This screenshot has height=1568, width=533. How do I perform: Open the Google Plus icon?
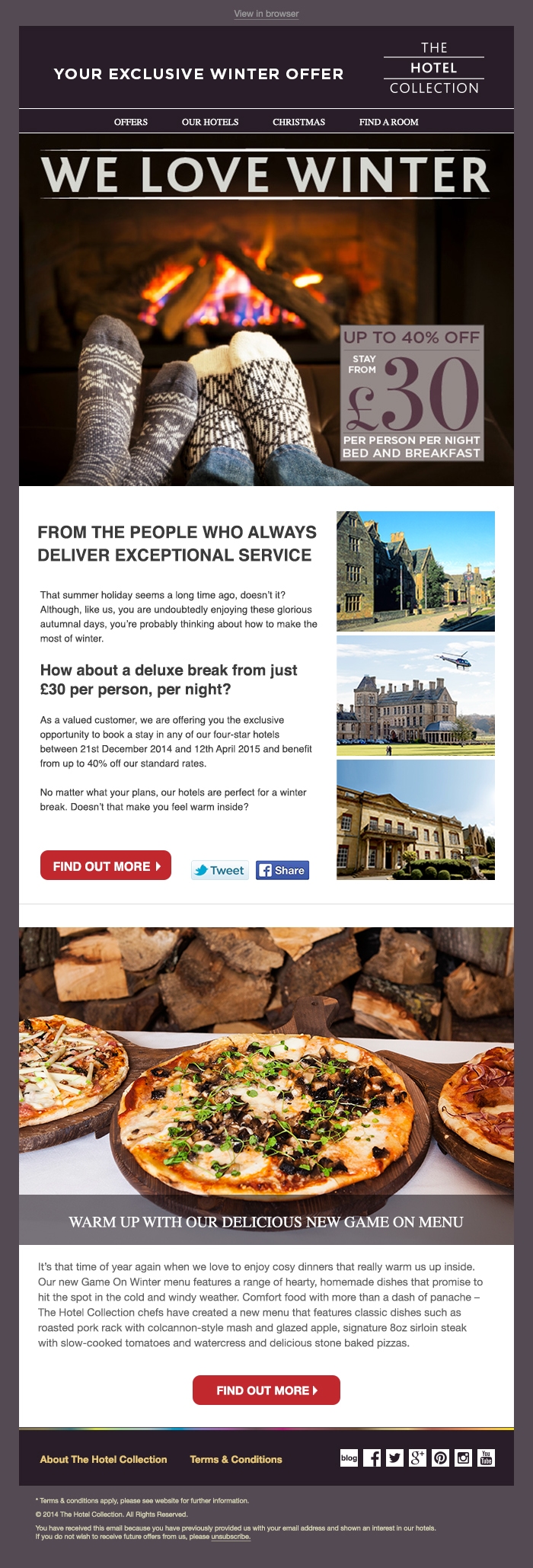point(417,1458)
